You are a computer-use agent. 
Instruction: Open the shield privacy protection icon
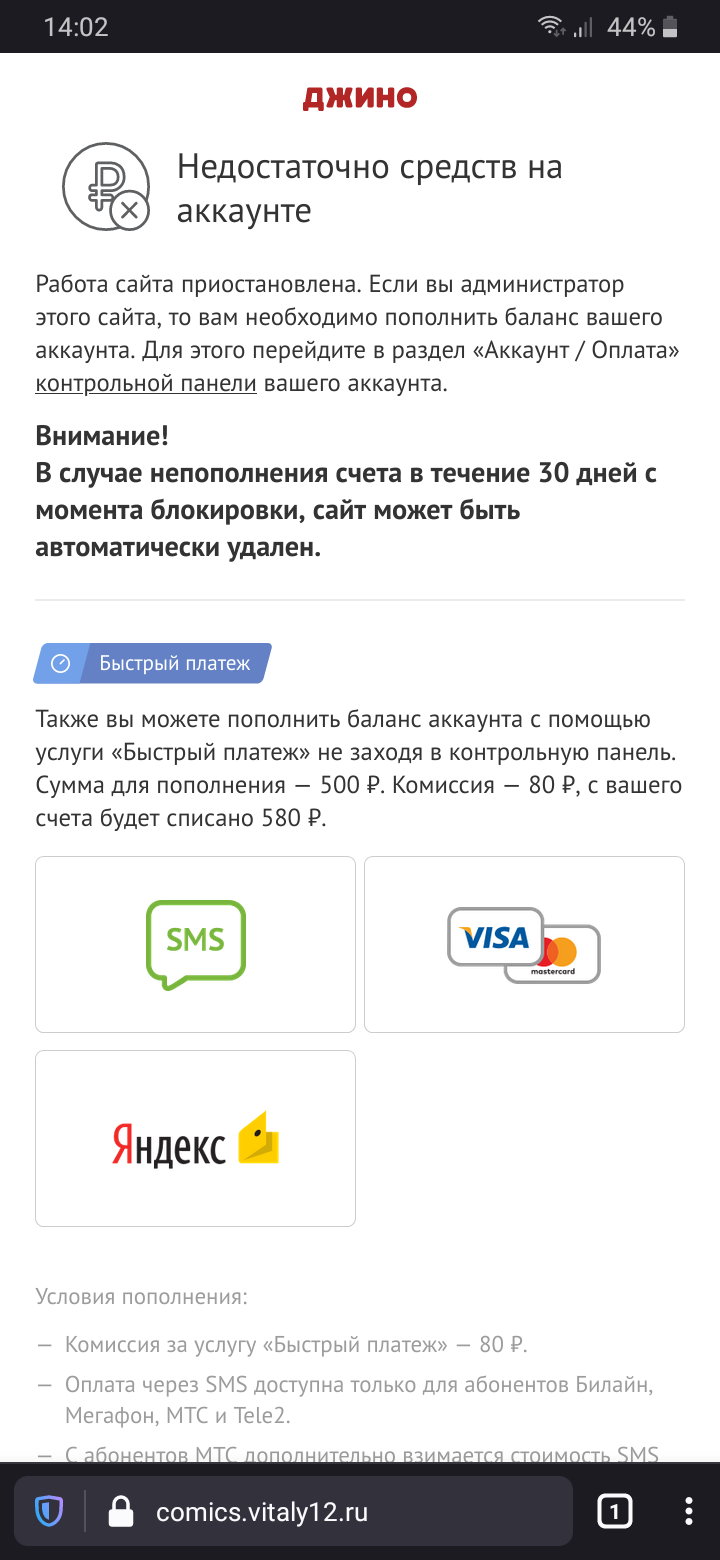(x=49, y=1512)
